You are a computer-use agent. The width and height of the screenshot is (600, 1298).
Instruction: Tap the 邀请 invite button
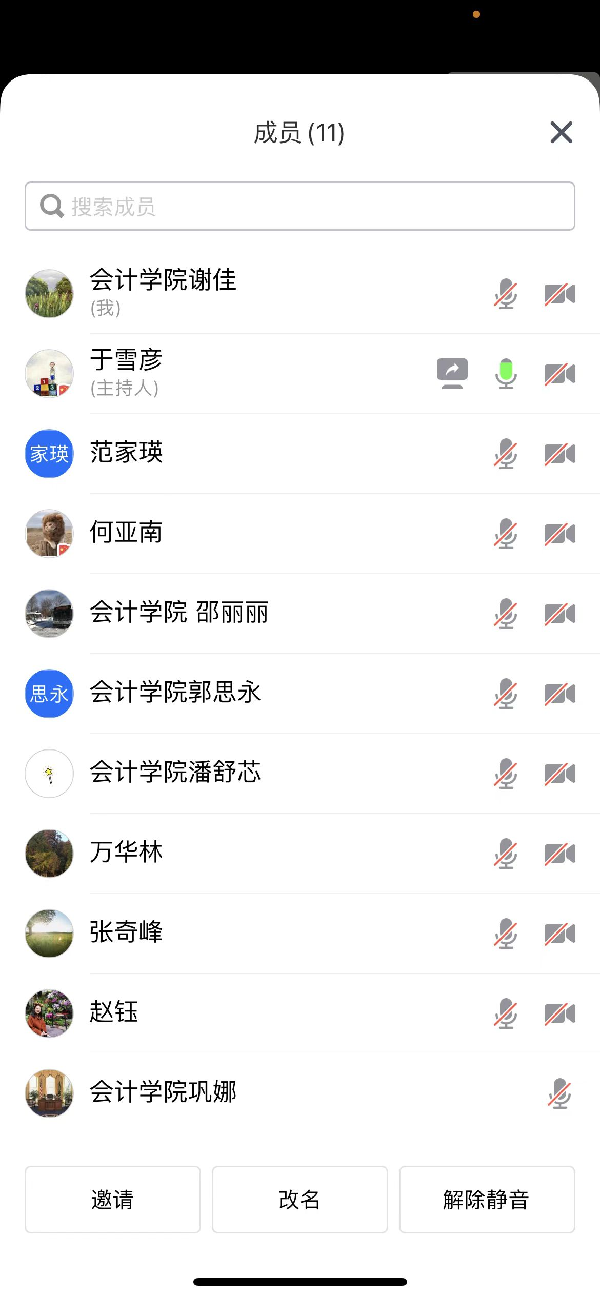[x=112, y=1199]
